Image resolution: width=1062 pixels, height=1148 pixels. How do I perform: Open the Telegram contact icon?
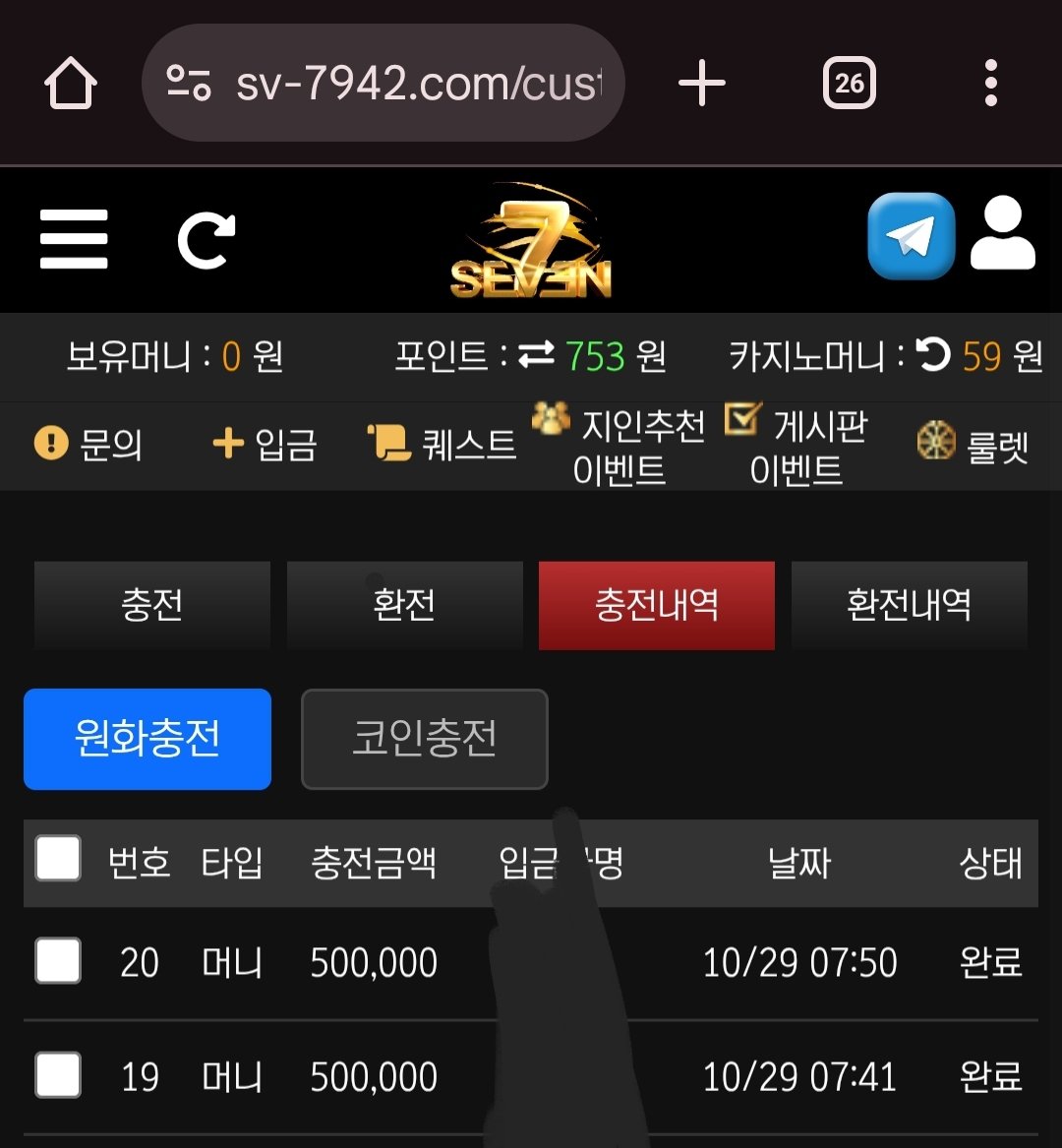click(912, 236)
